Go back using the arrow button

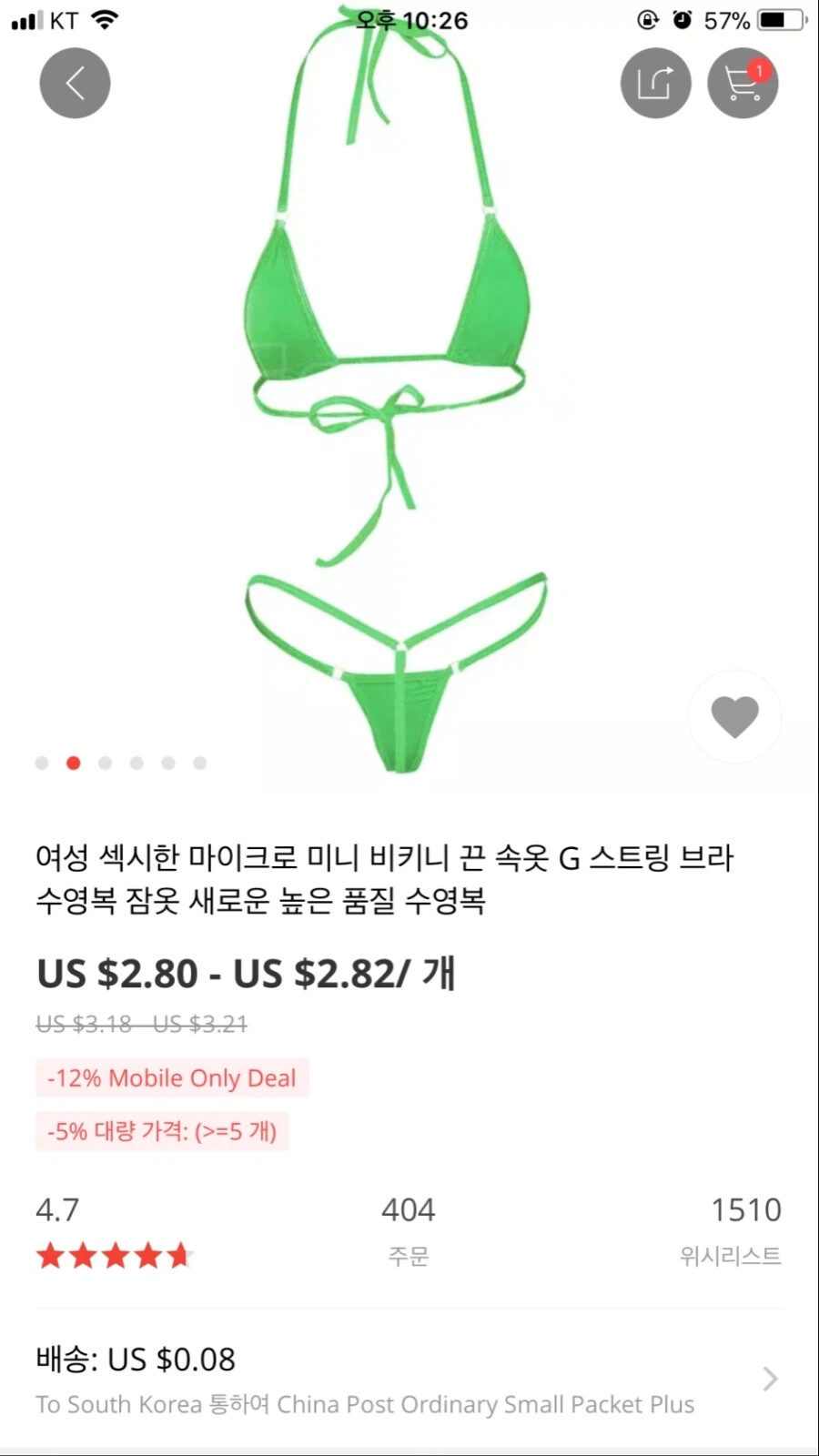pos(75,83)
